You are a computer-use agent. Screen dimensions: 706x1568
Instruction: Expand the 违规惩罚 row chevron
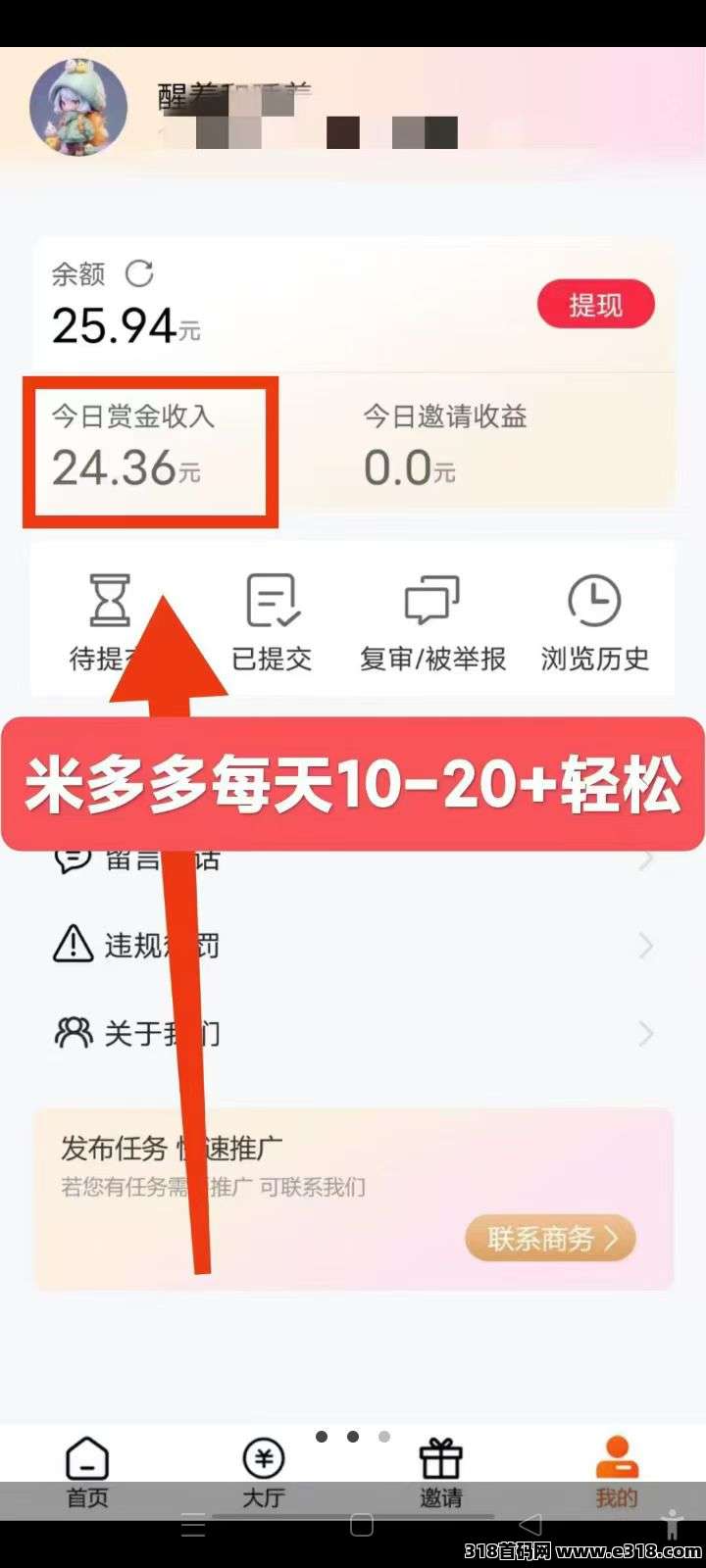click(x=644, y=945)
